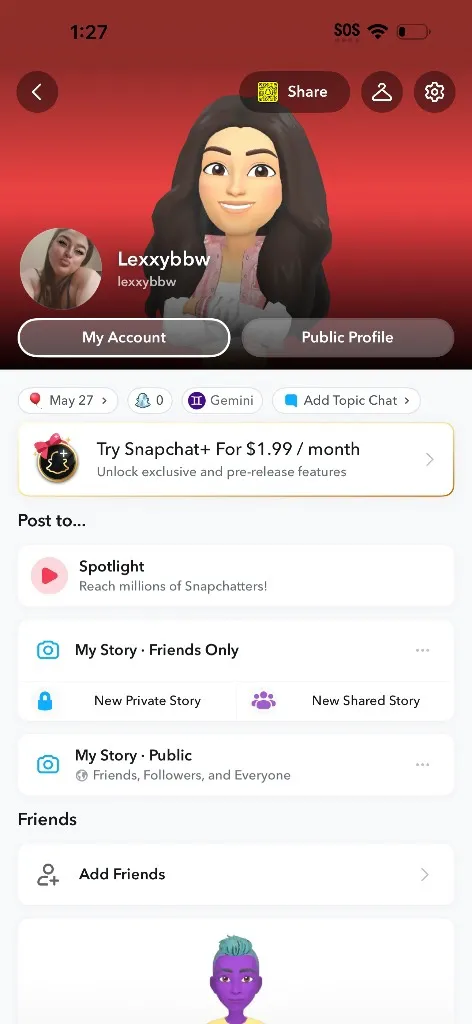
Task: Open the profile picture story thumbnail
Action: click(x=61, y=268)
